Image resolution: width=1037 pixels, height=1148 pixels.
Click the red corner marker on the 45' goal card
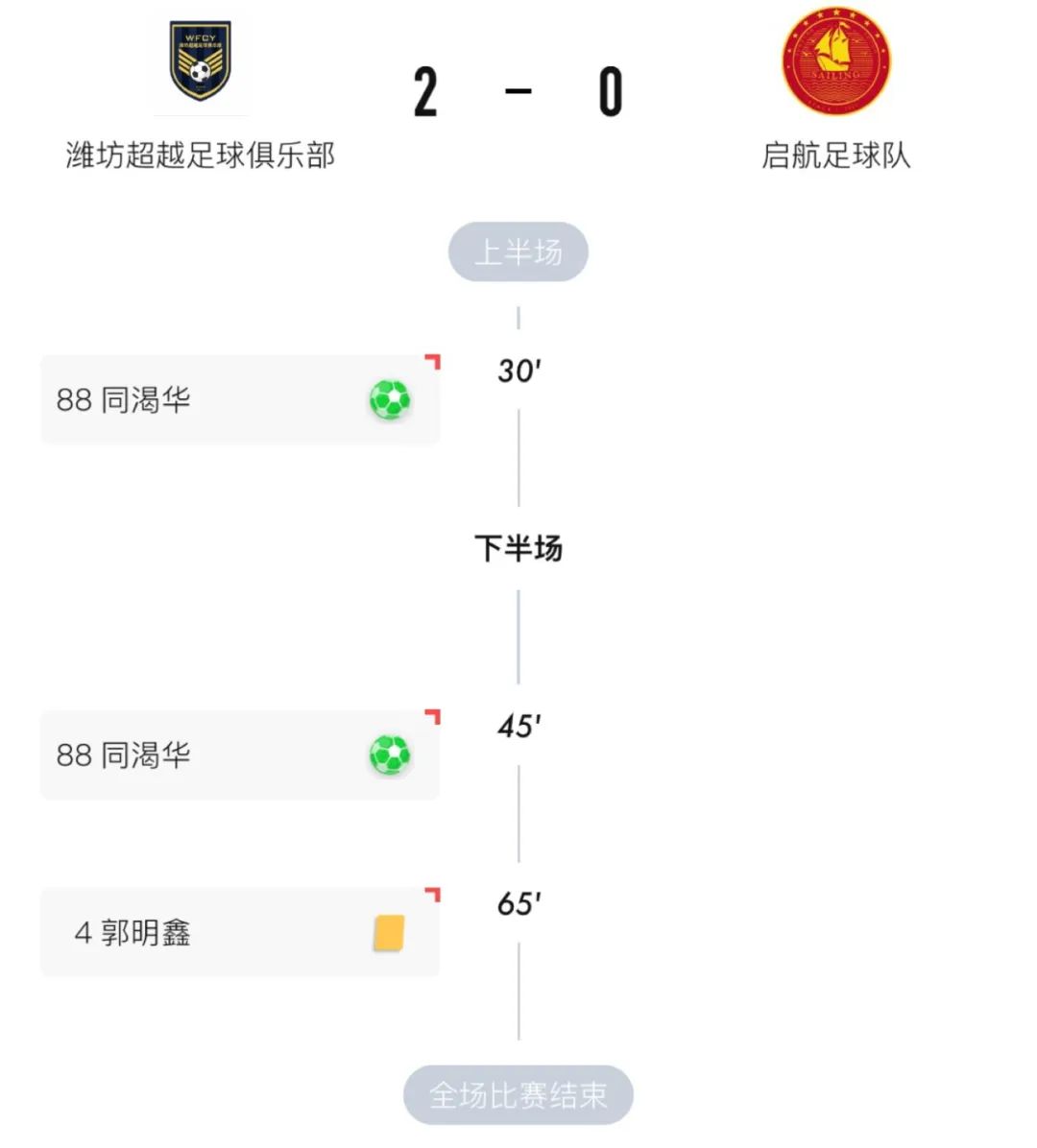(x=434, y=716)
